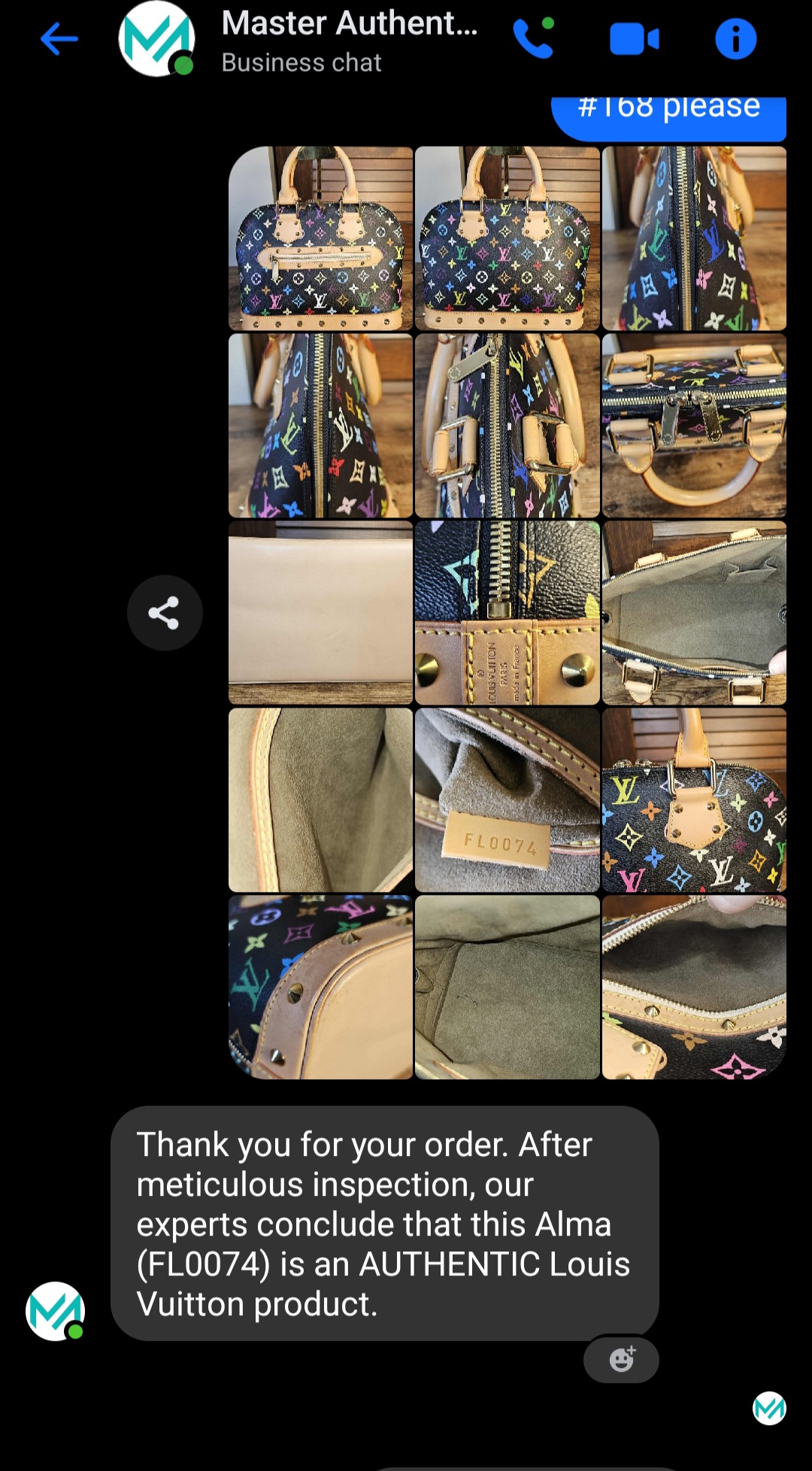Image resolution: width=812 pixels, height=1471 pixels.
Task: Share the photo album message
Action: [x=164, y=612]
